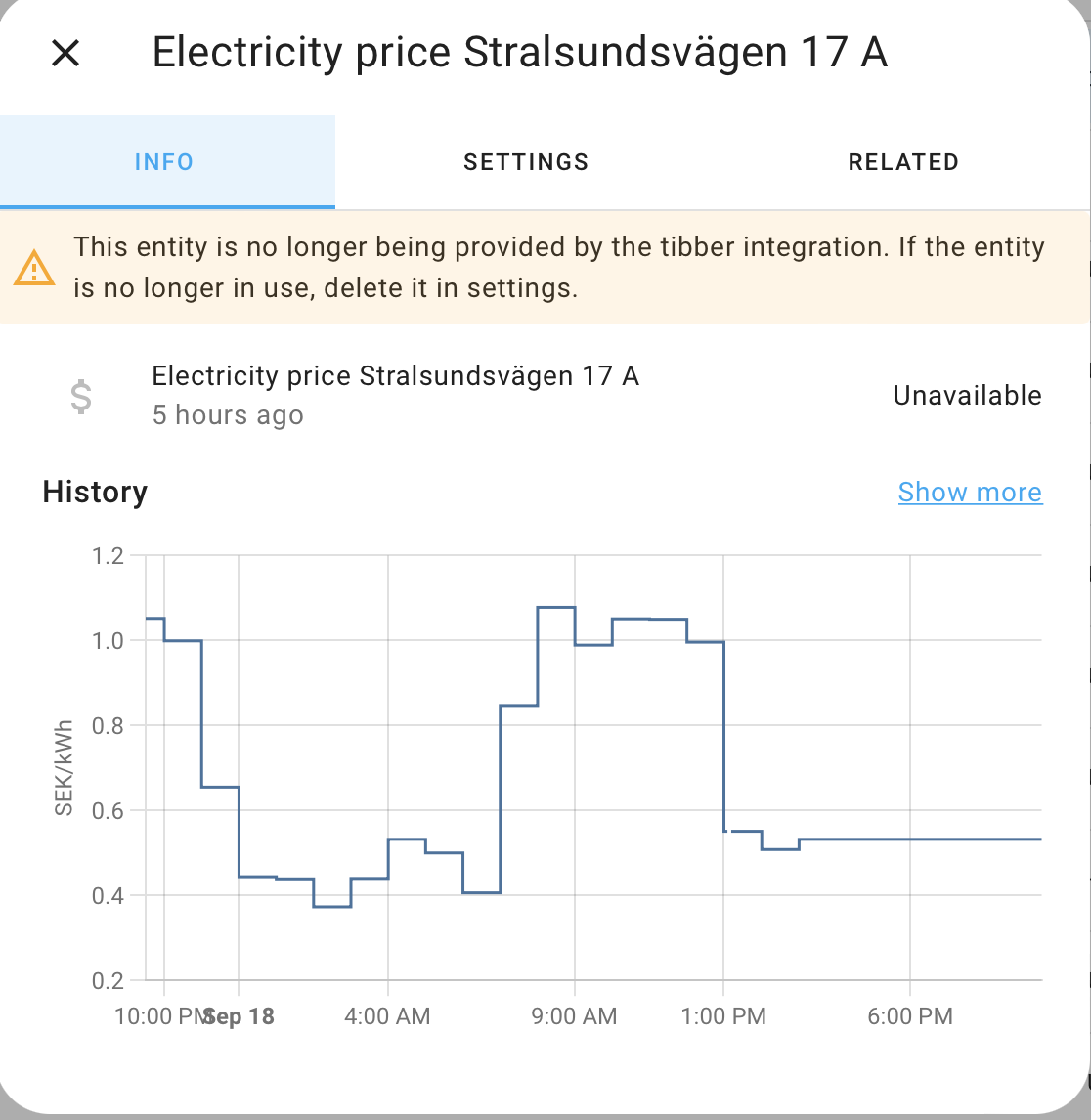Click the dollar sign entity icon

pyautogui.click(x=81, y=395)
